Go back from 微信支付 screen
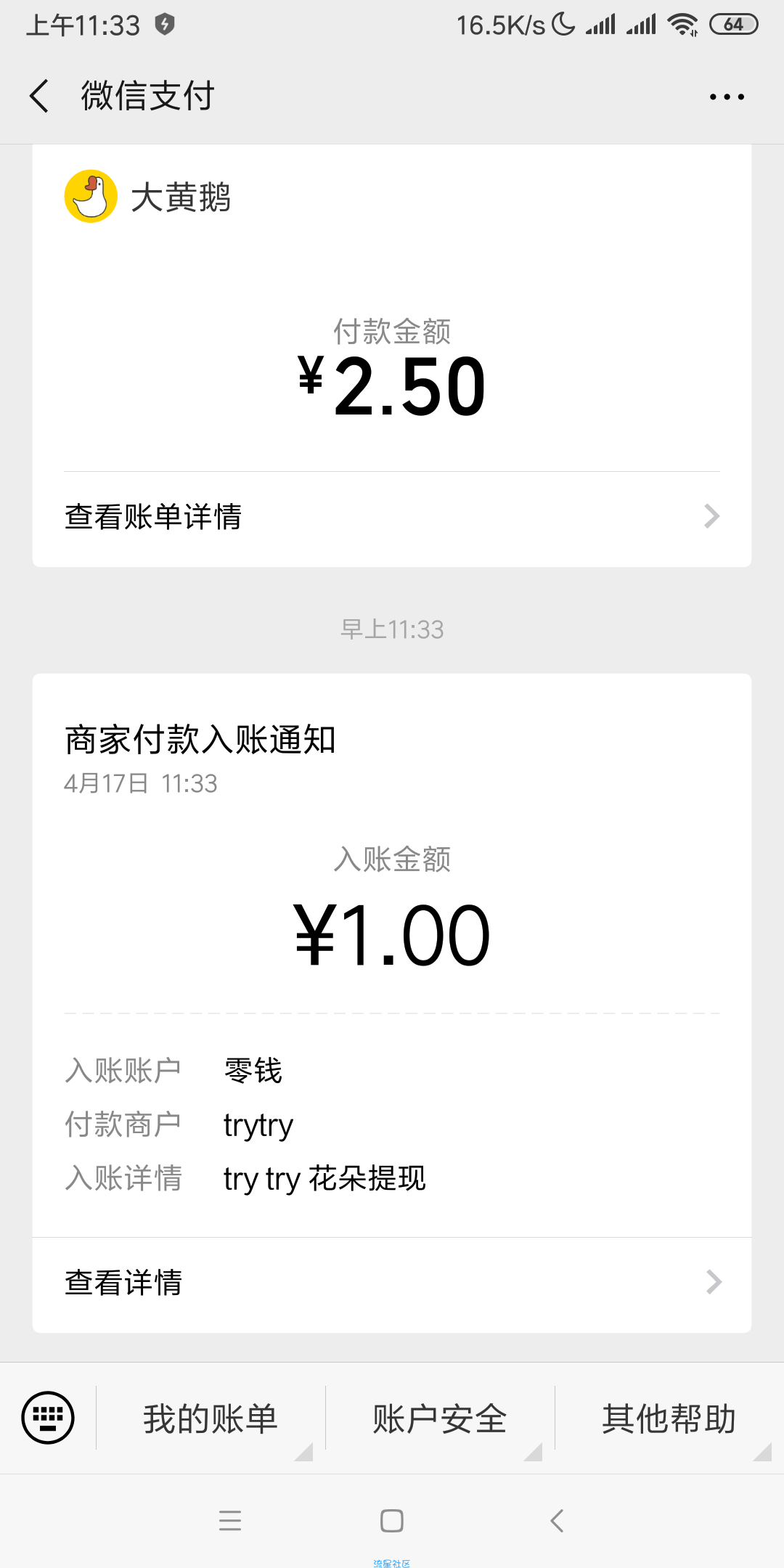 40,96
